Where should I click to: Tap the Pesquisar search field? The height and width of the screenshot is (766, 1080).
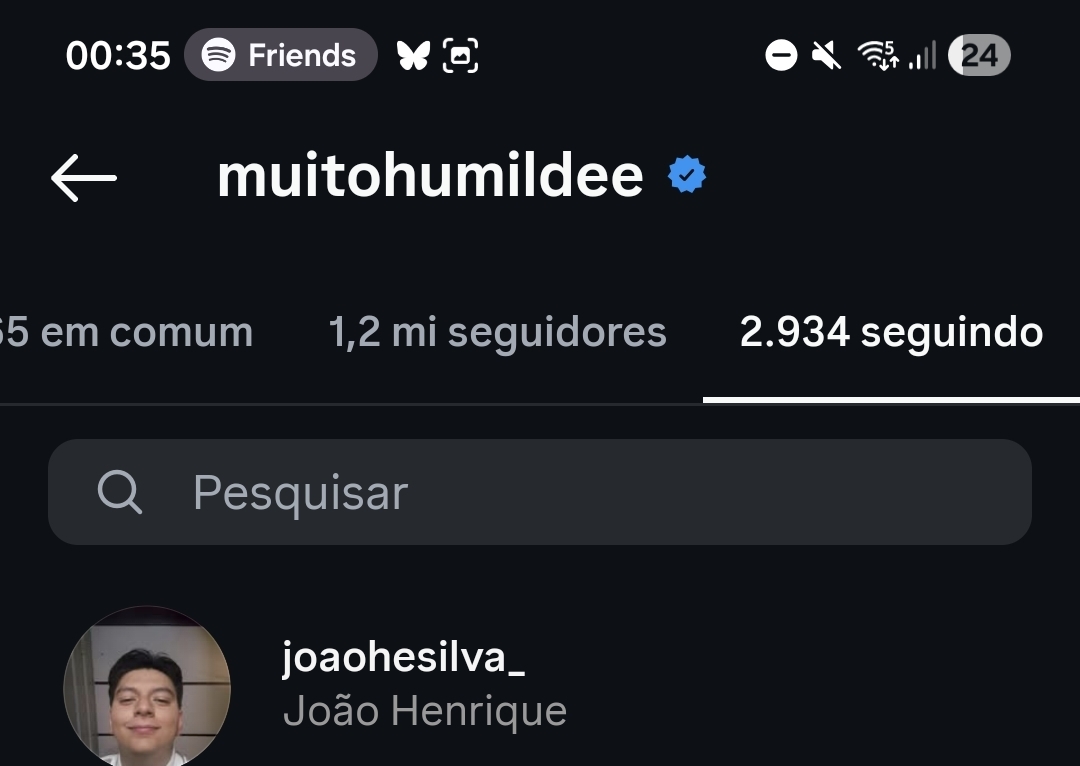click(540, 492)
